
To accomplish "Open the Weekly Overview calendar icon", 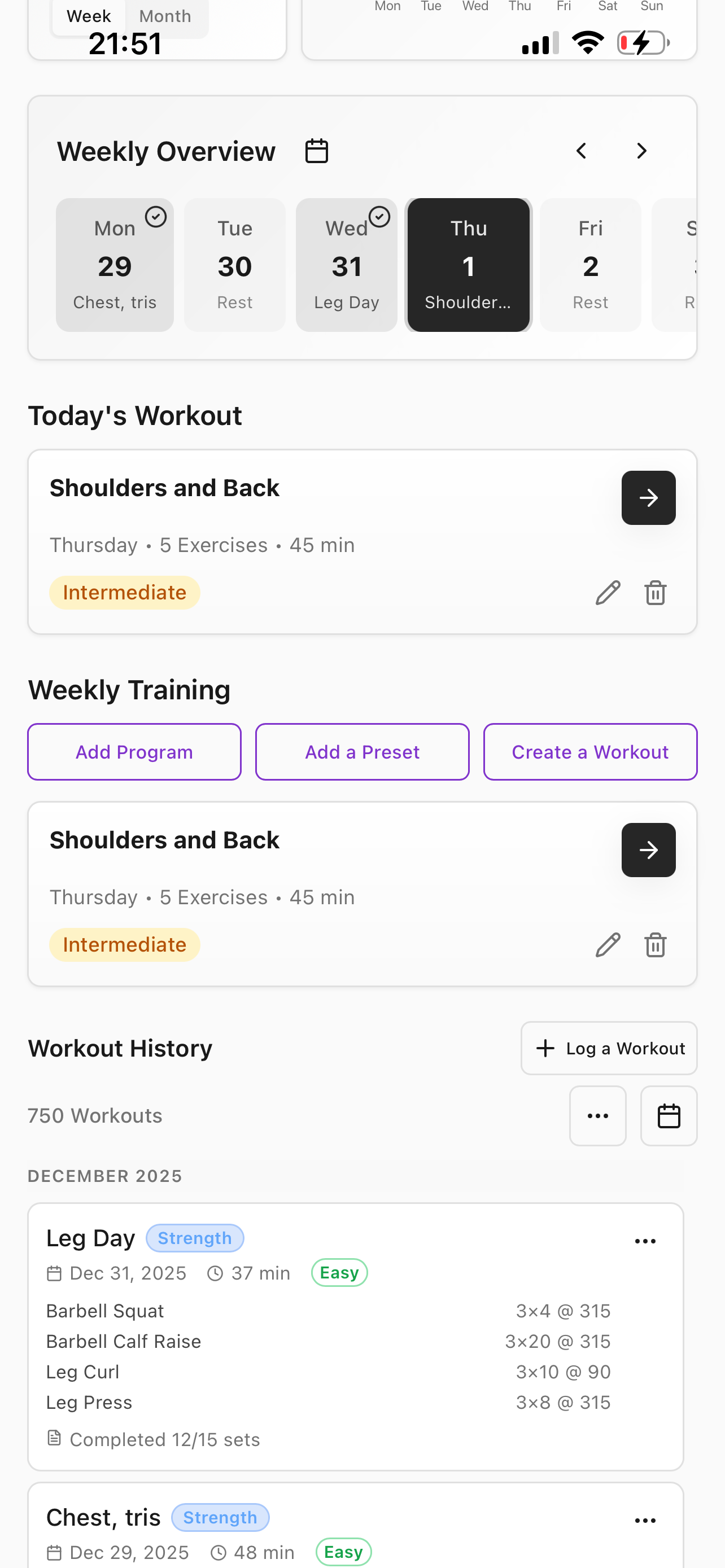I will [317, 150].
